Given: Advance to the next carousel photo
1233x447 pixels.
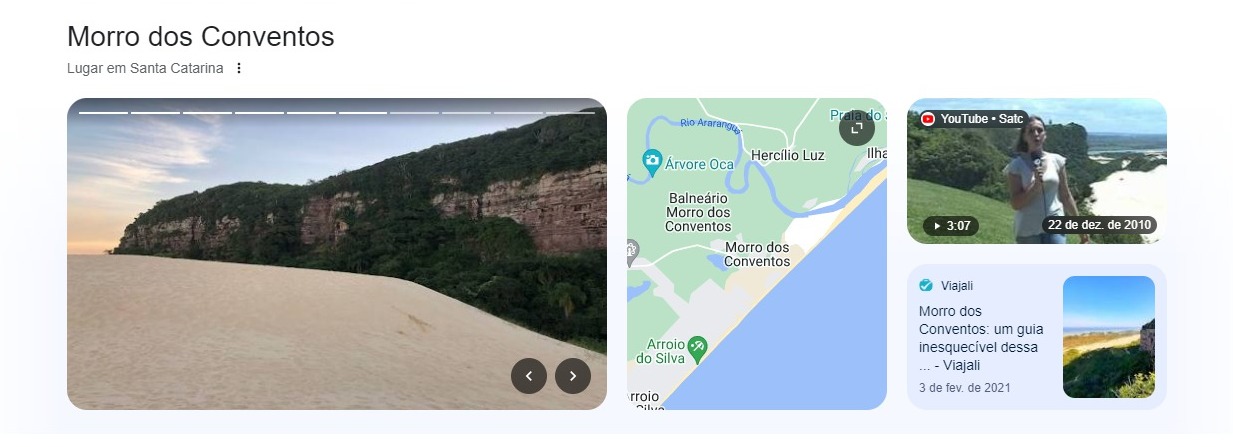Looking at the screenshot, I should (573, 376).
